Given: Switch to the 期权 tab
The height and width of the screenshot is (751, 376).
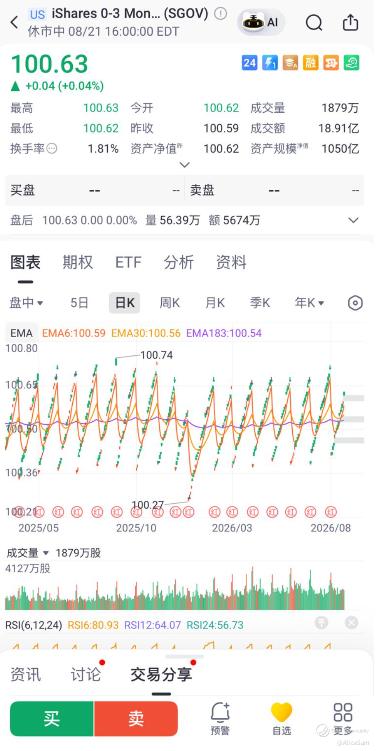Looking at the screenshot, I should coord(78,262).
